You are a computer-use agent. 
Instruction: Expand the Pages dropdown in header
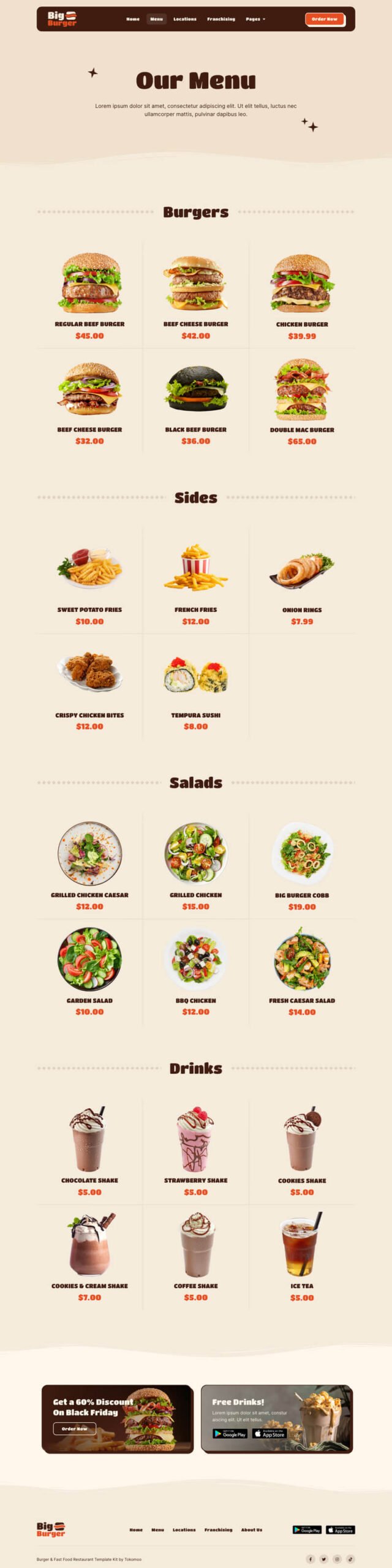(255, 19)
